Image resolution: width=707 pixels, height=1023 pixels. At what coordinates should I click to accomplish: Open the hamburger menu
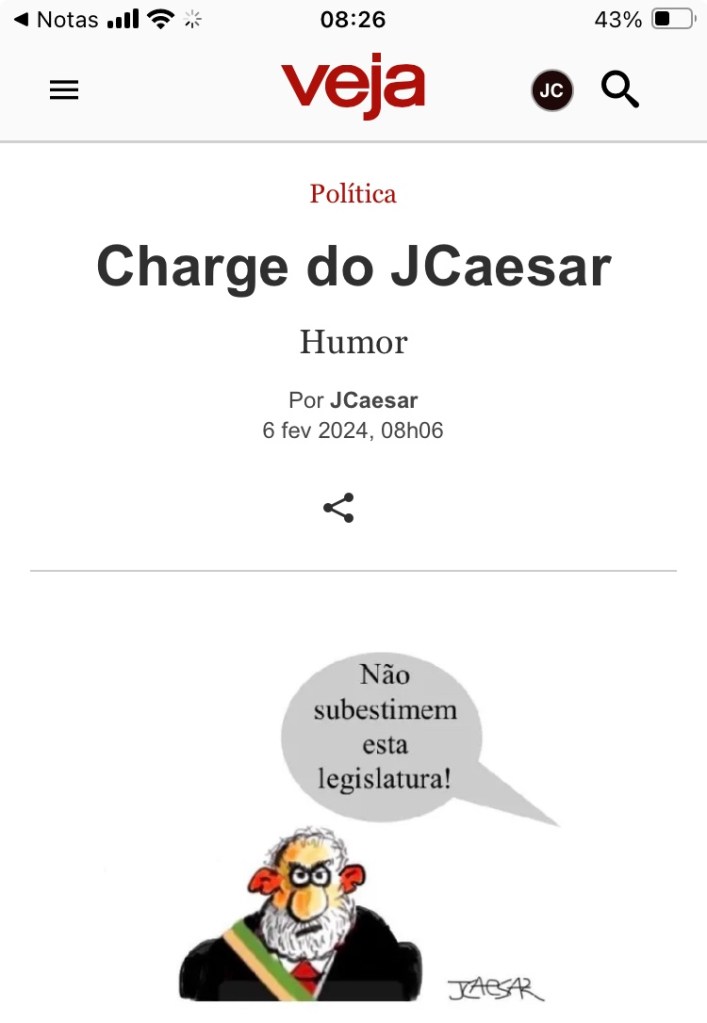coord(64,91)
